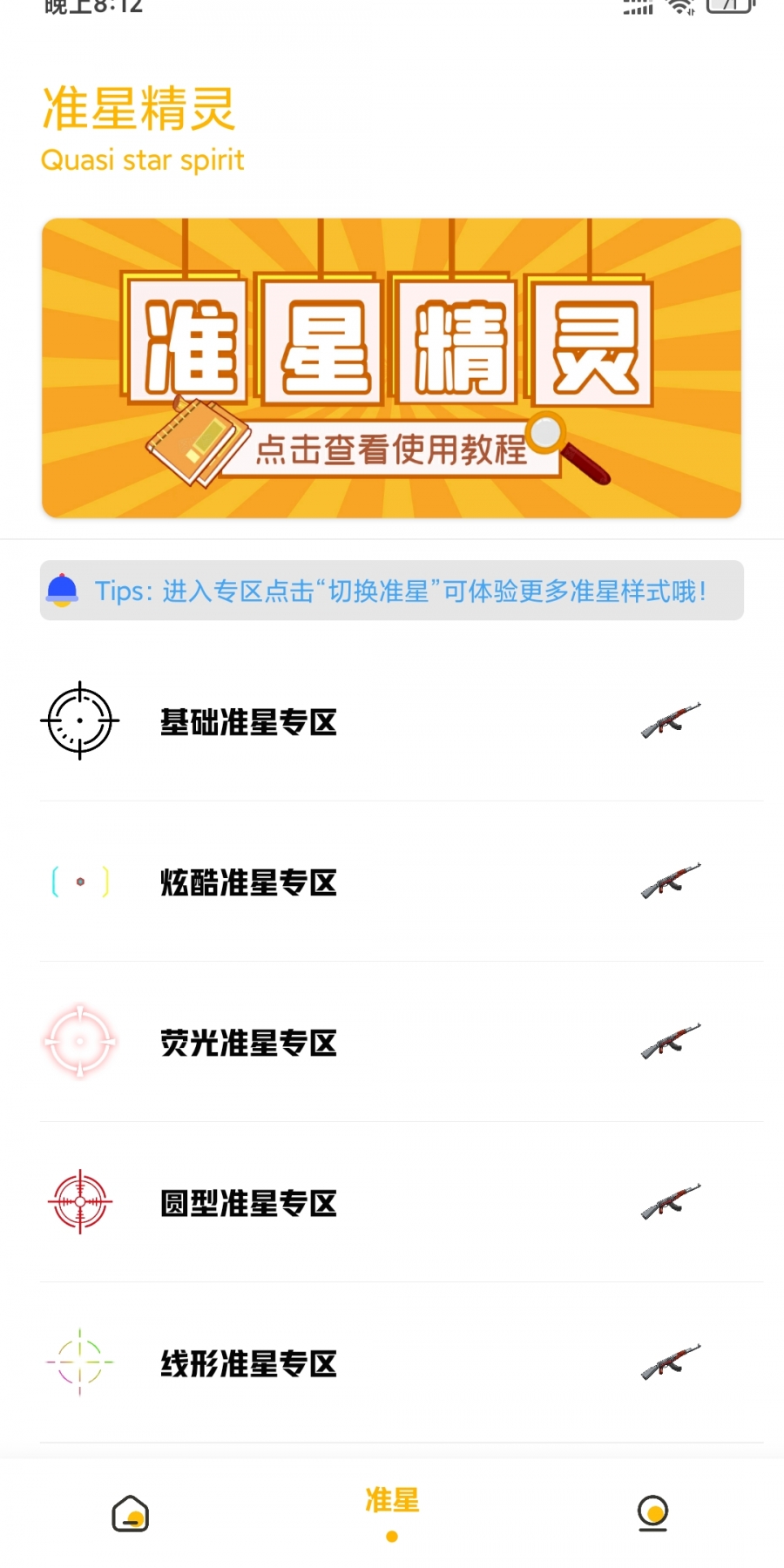Open 基础准星专区 row

click(401, 721)
